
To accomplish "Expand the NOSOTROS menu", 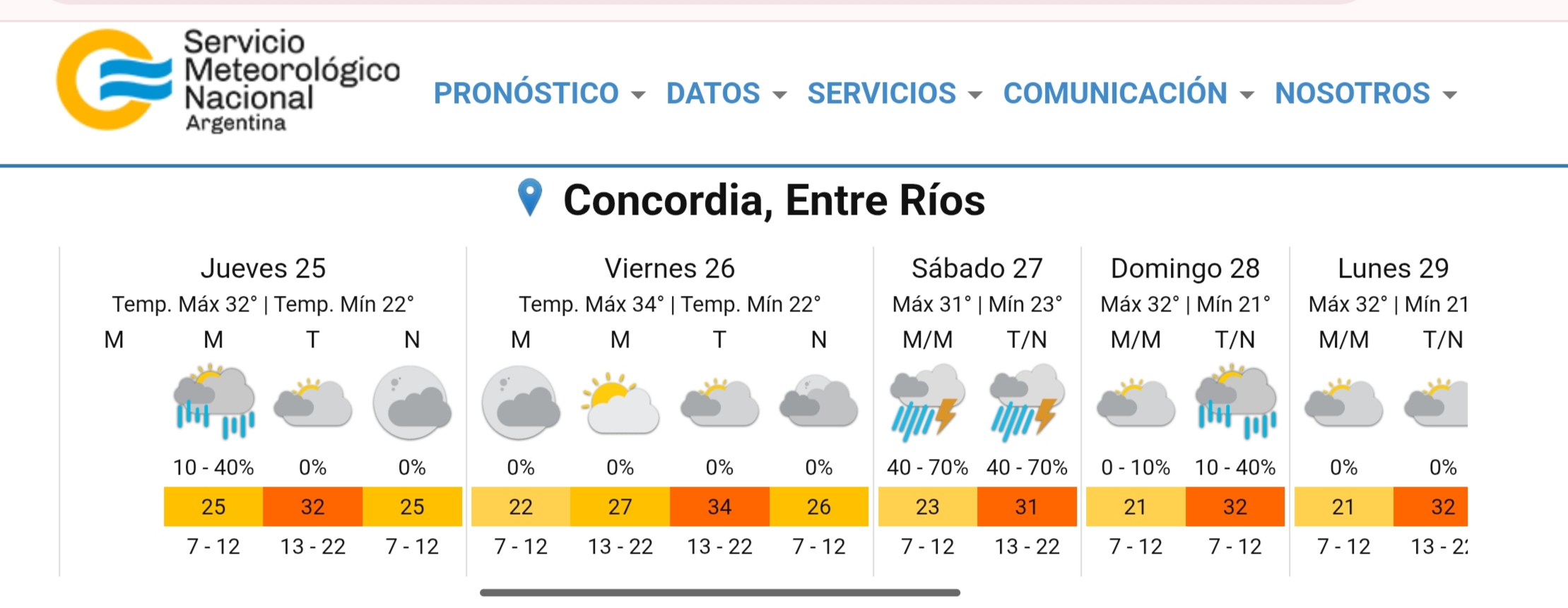I will 1365,93.
